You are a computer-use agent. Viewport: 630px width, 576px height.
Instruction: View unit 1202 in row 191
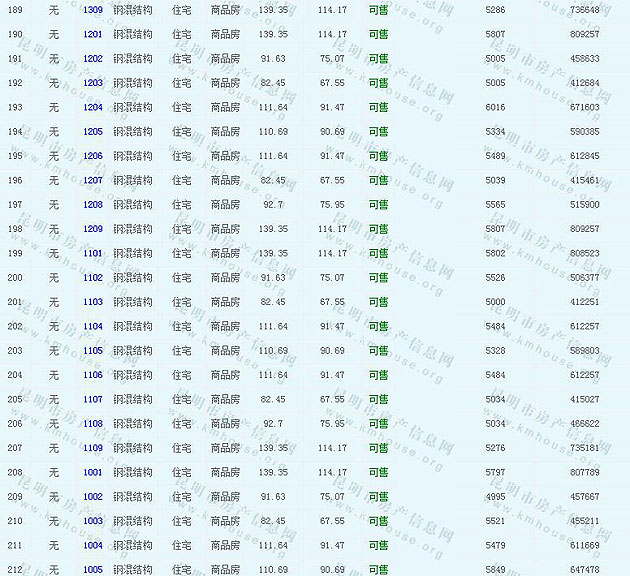point(92,59)
